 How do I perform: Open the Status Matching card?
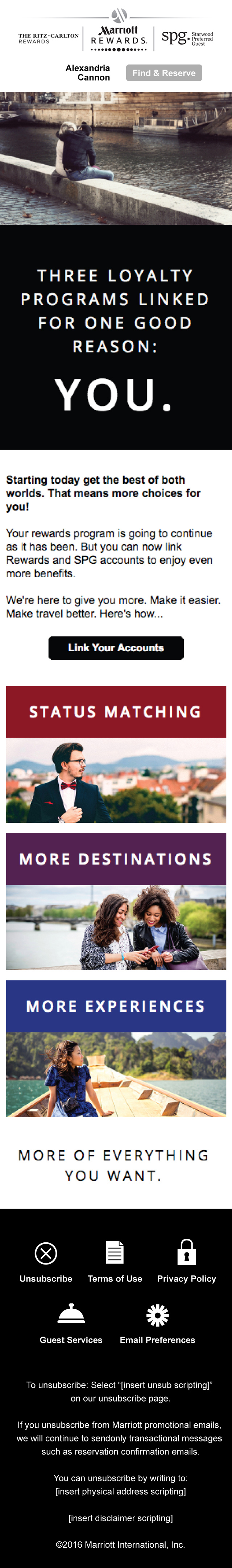116,754
